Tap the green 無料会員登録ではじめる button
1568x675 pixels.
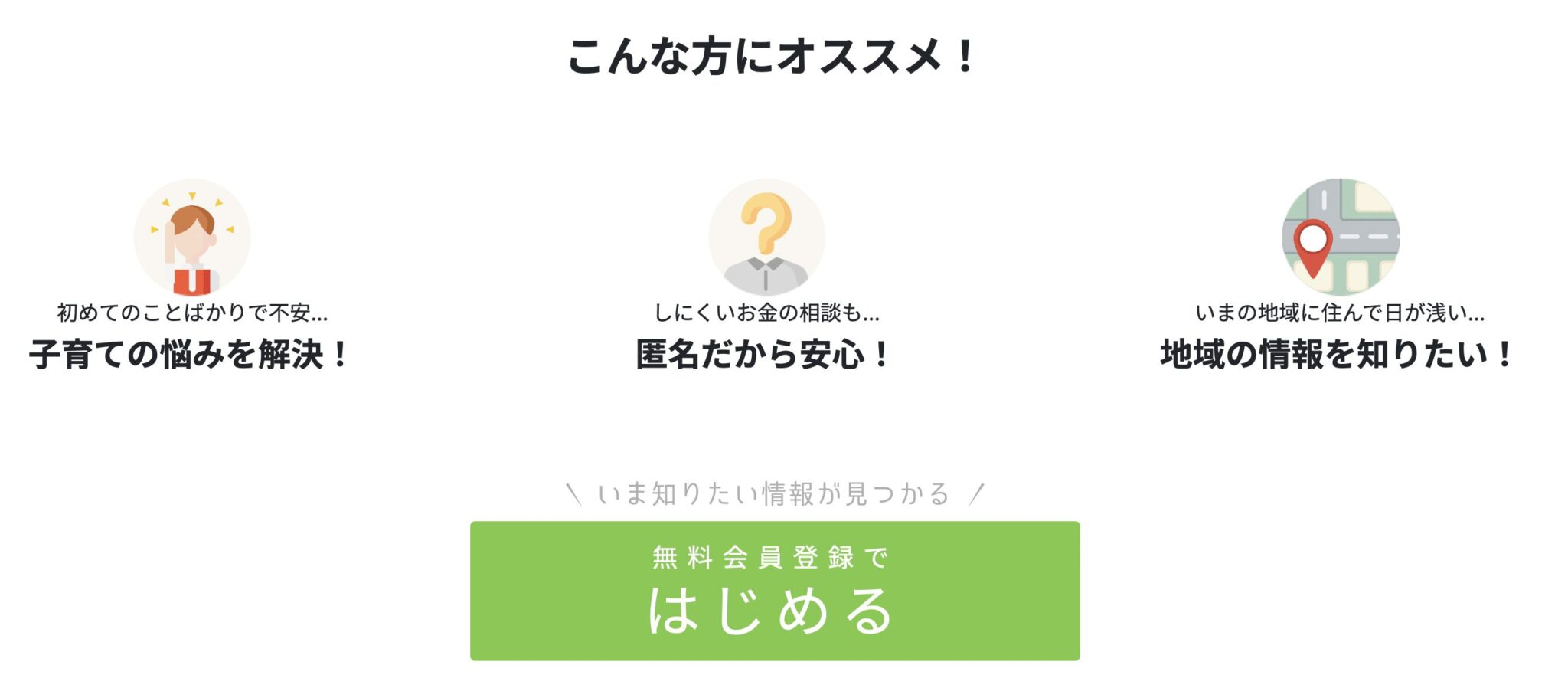[x=774, y=591]
